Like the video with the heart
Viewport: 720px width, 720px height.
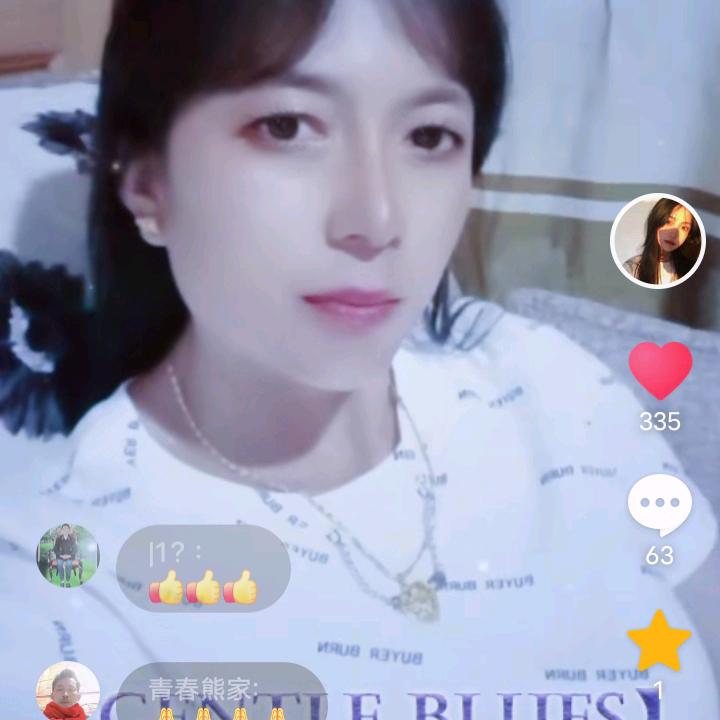click(660, 369)
